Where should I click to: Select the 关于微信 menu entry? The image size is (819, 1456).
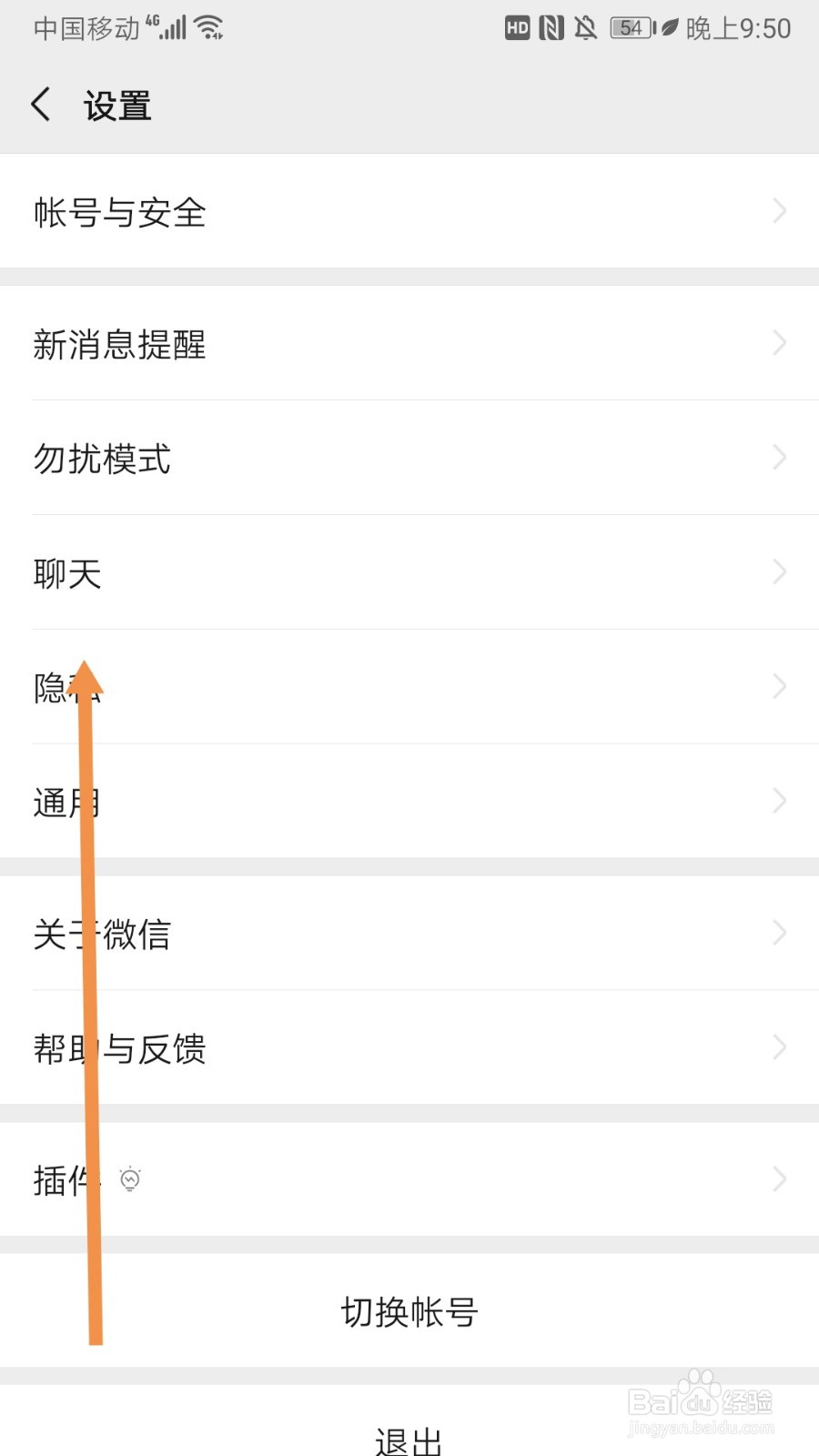click(409, 934)
